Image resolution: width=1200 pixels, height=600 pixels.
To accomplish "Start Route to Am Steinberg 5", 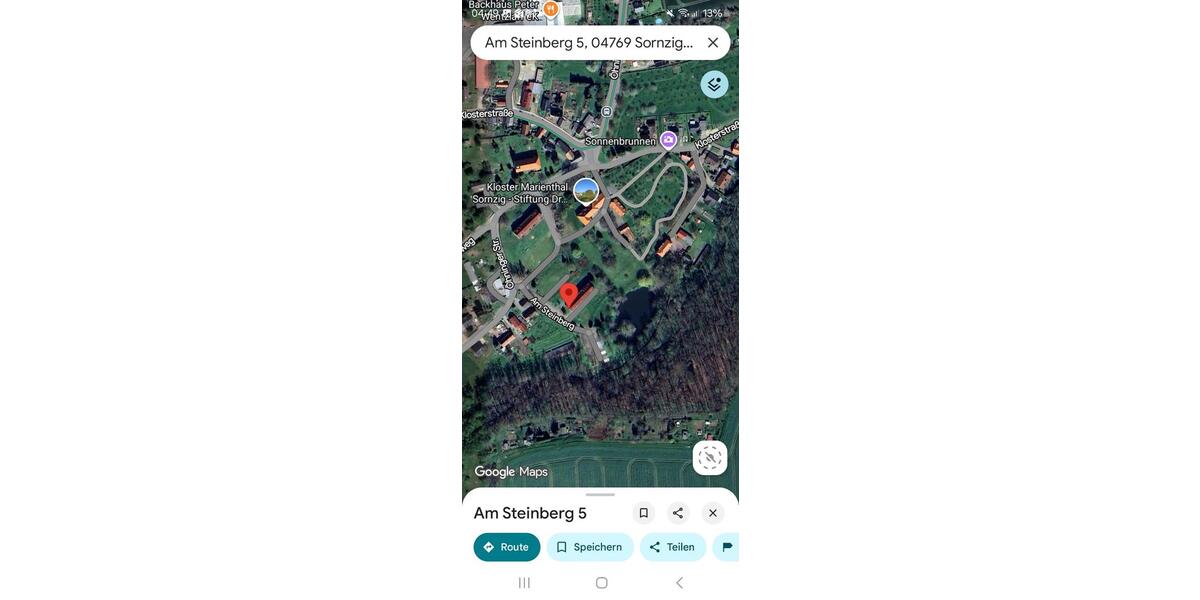I will click(507, 547).
